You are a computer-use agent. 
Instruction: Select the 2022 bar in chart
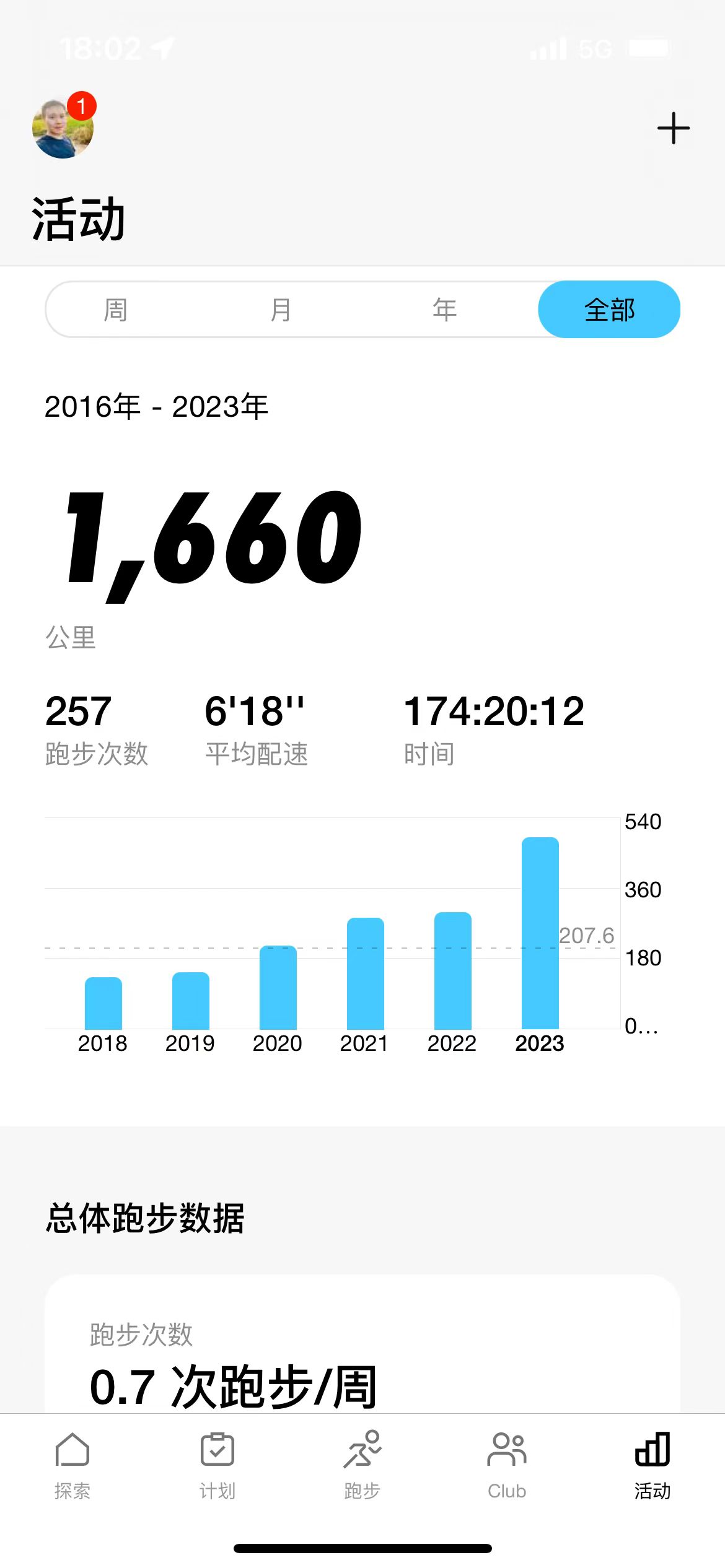[452, 970]
